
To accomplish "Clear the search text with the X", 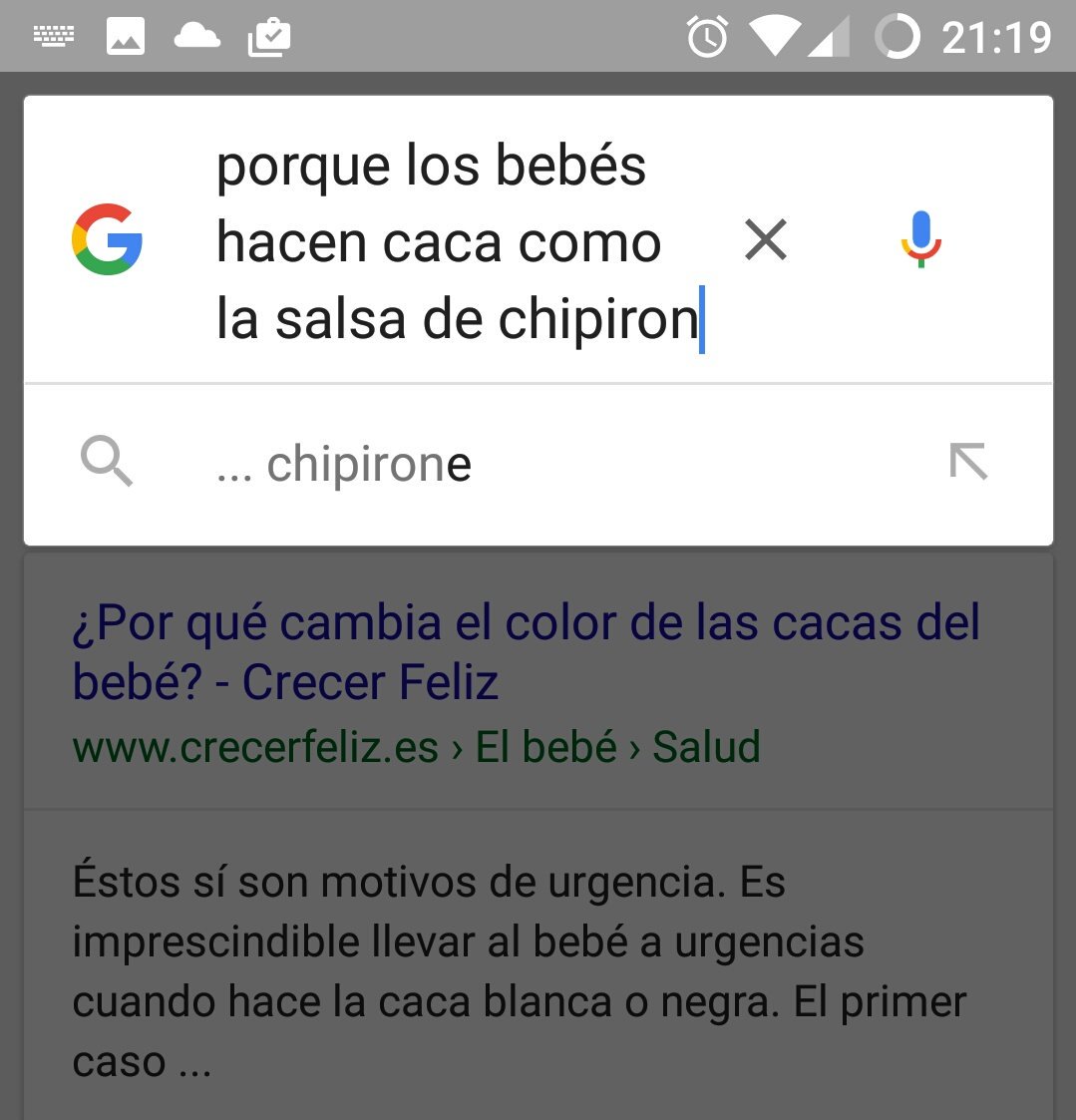I will point(766,240).
